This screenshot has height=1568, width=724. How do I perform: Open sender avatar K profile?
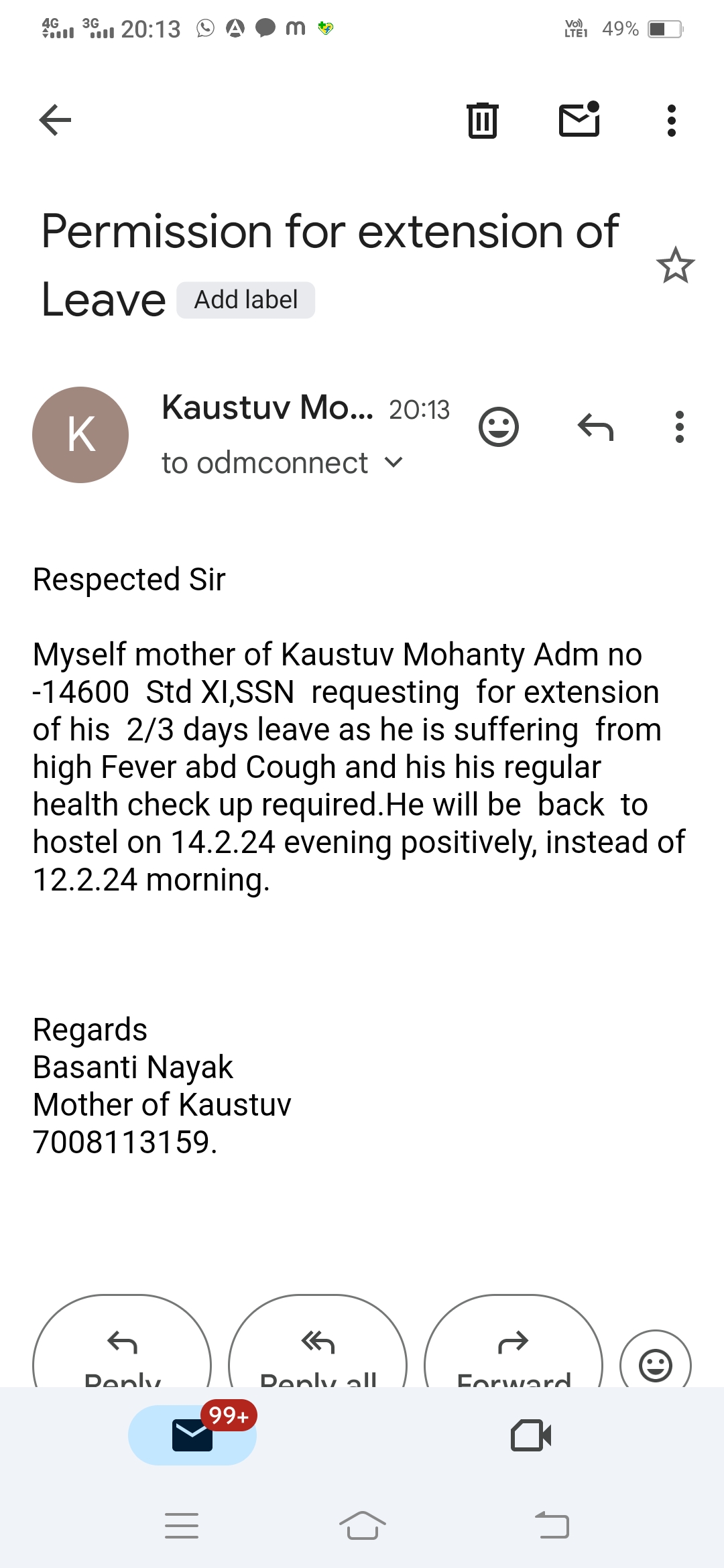(x=80, y=435)
